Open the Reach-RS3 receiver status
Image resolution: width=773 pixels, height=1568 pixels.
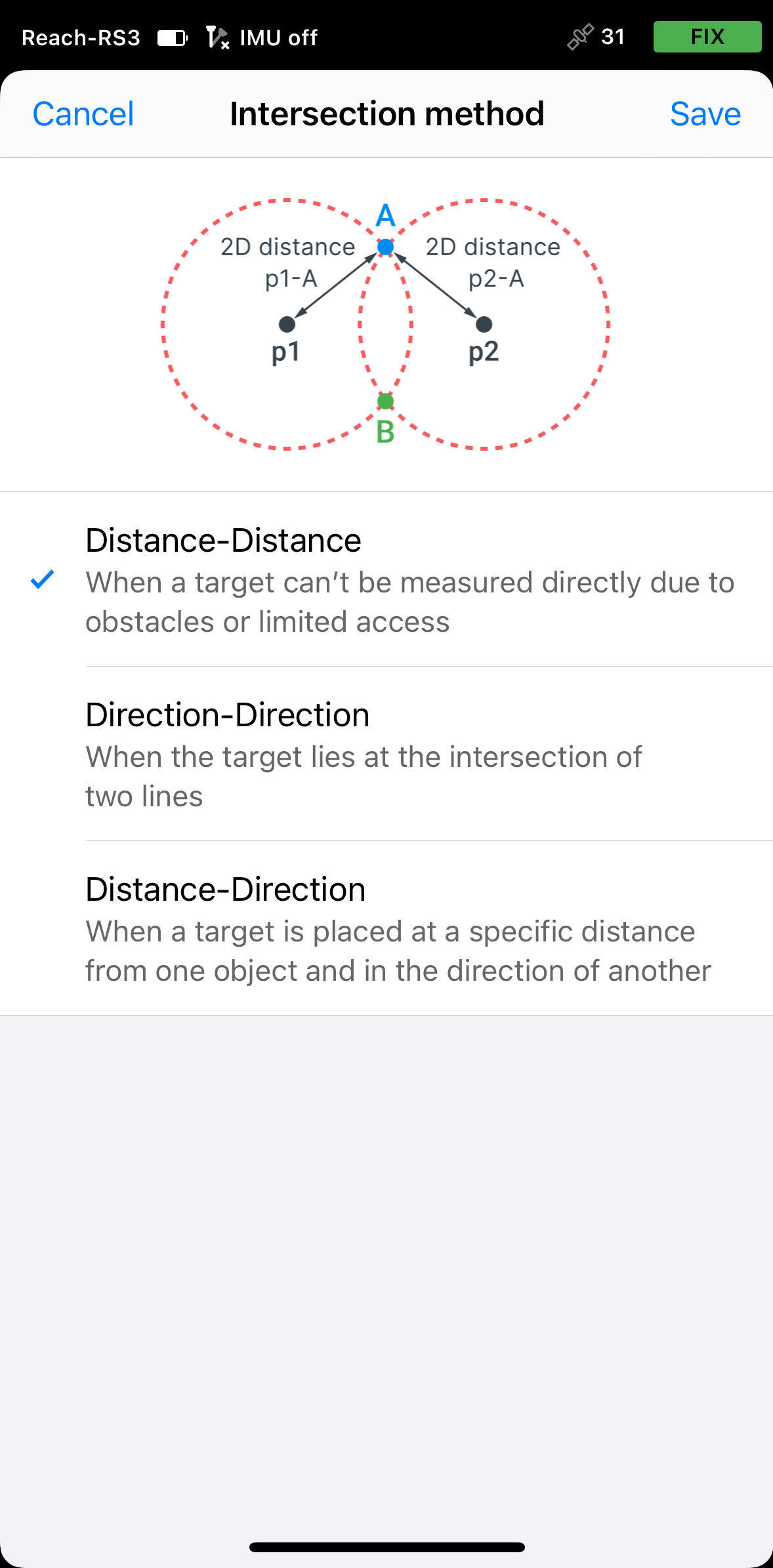click(x=81, y=37)
